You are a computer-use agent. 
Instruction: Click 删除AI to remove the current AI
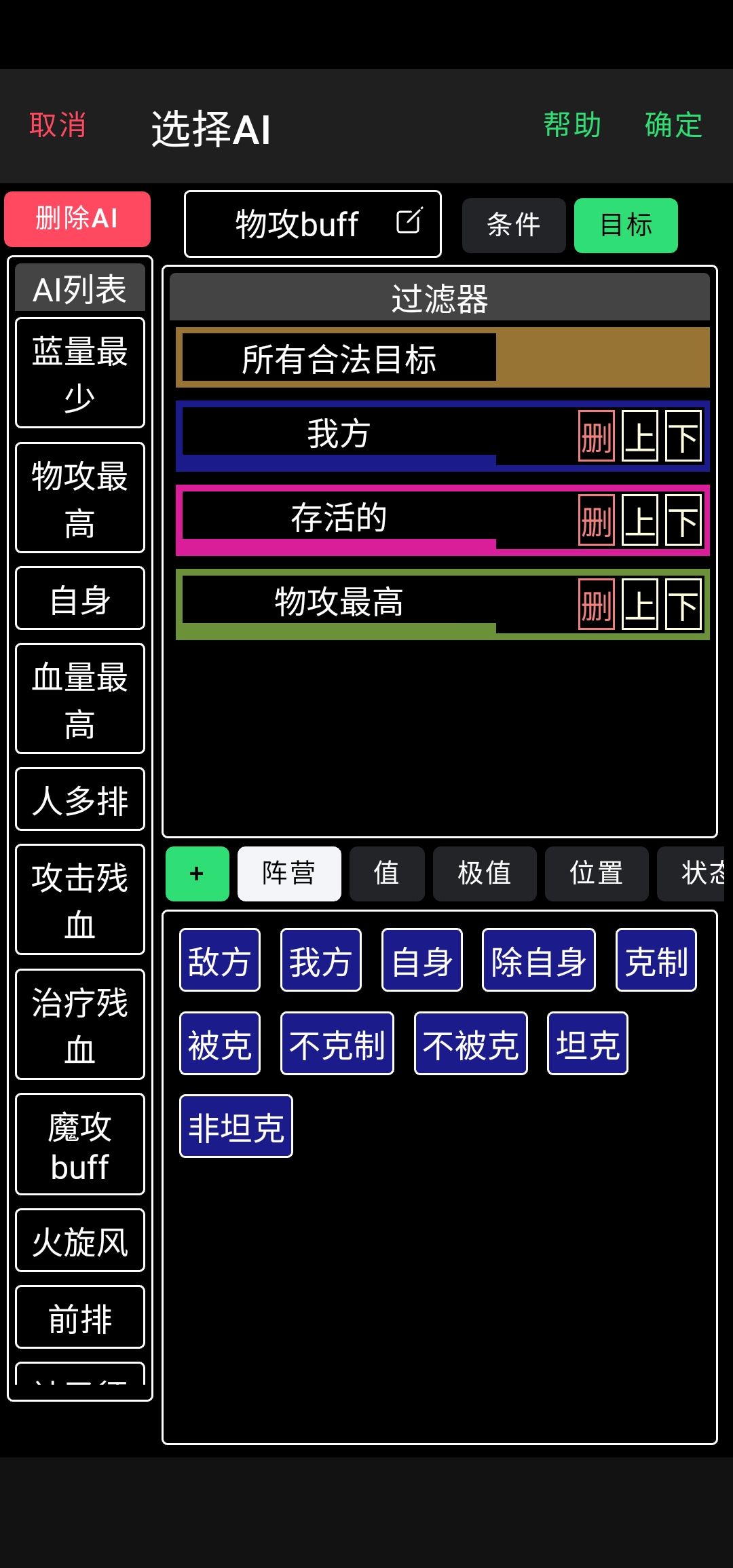pyautogui.click(x=77, y=219)
